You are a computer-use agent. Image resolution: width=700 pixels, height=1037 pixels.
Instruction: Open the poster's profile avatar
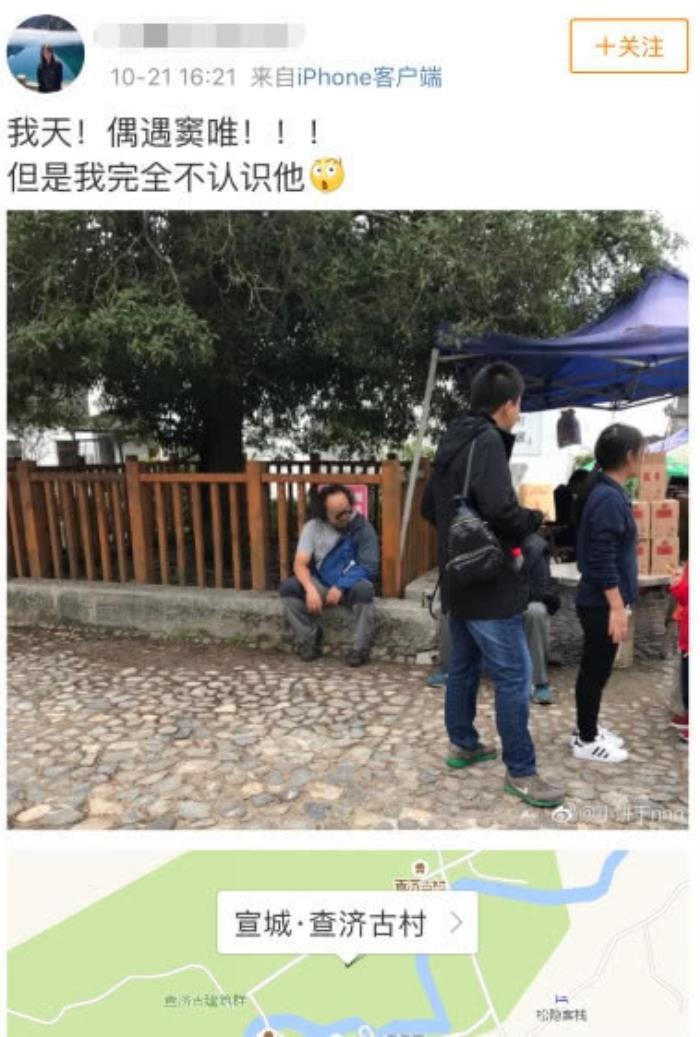tap(46, 53)
